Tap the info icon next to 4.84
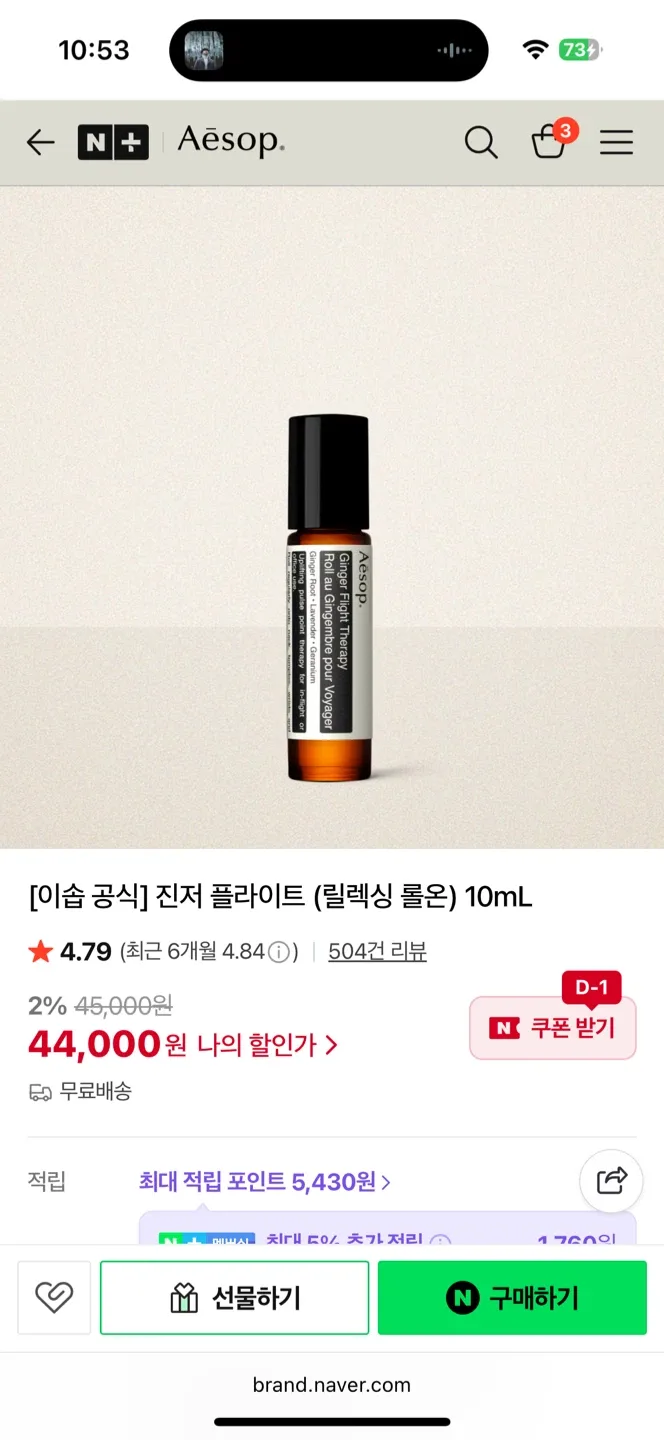Viewport: 664px width, 1440px height. tap(281, 951)
